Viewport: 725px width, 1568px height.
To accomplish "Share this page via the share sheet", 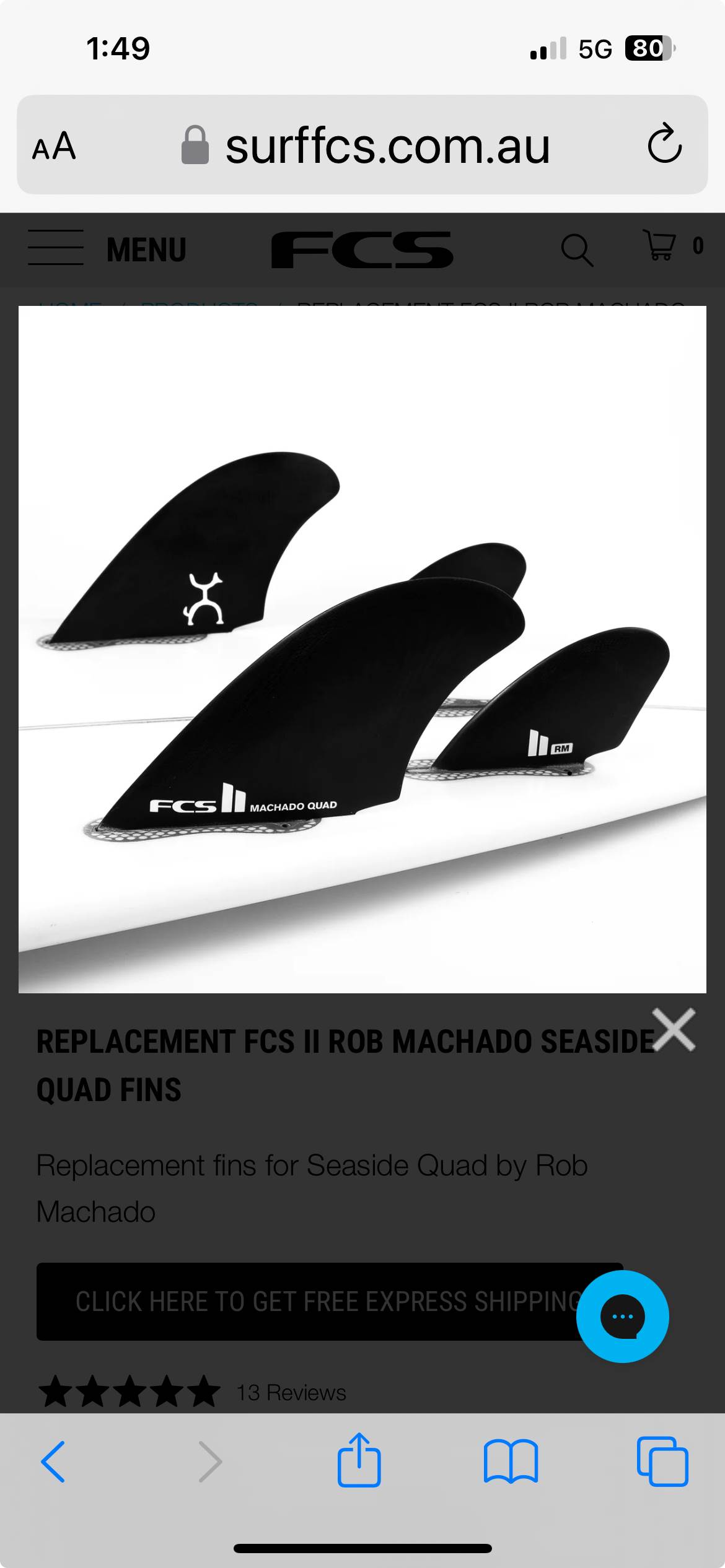I will click(x=359, y=1460).
